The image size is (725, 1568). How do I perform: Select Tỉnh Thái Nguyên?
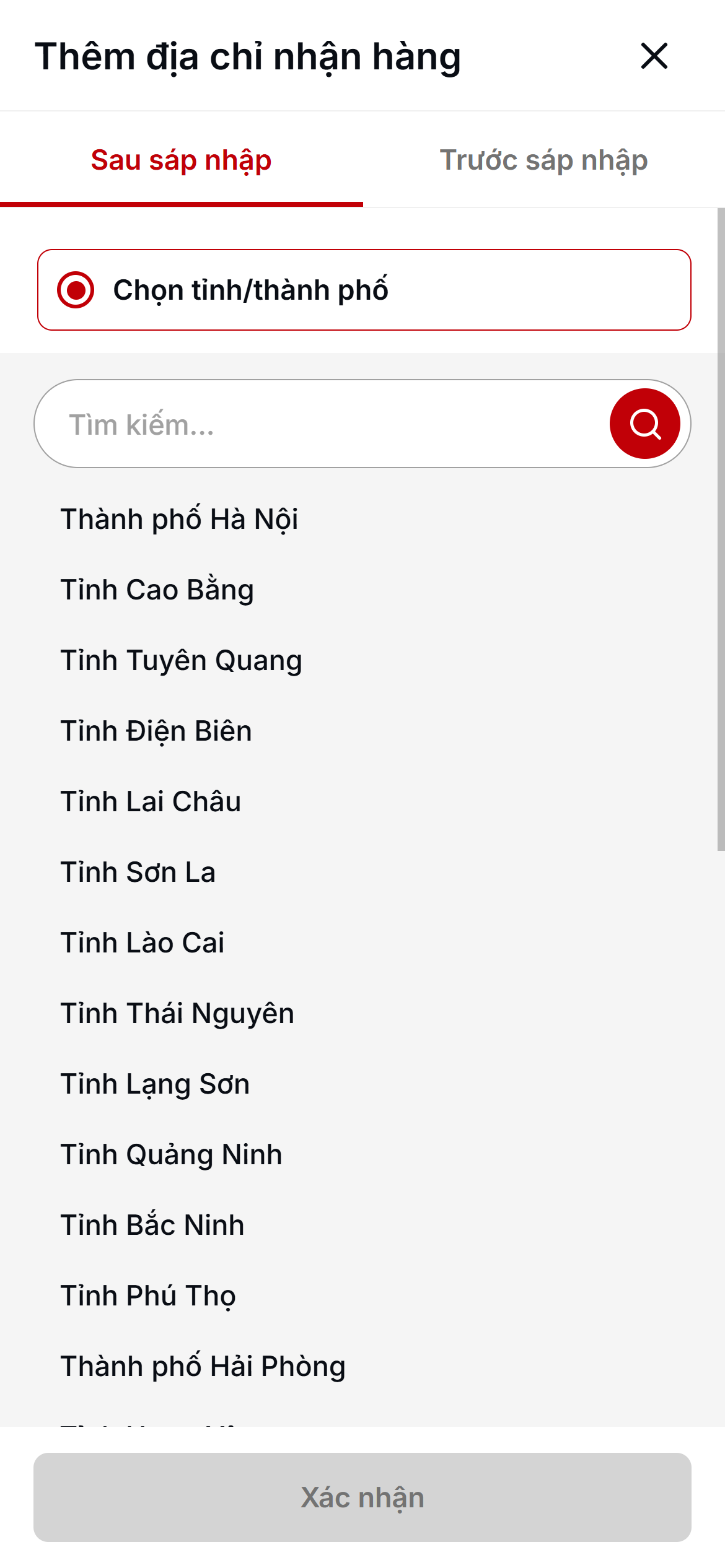tap(177, 1013)
